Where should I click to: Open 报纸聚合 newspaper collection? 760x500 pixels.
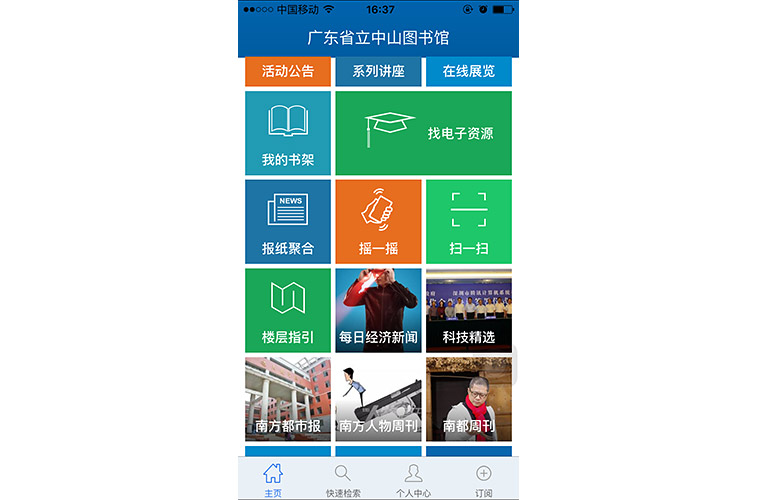[287, 221]
